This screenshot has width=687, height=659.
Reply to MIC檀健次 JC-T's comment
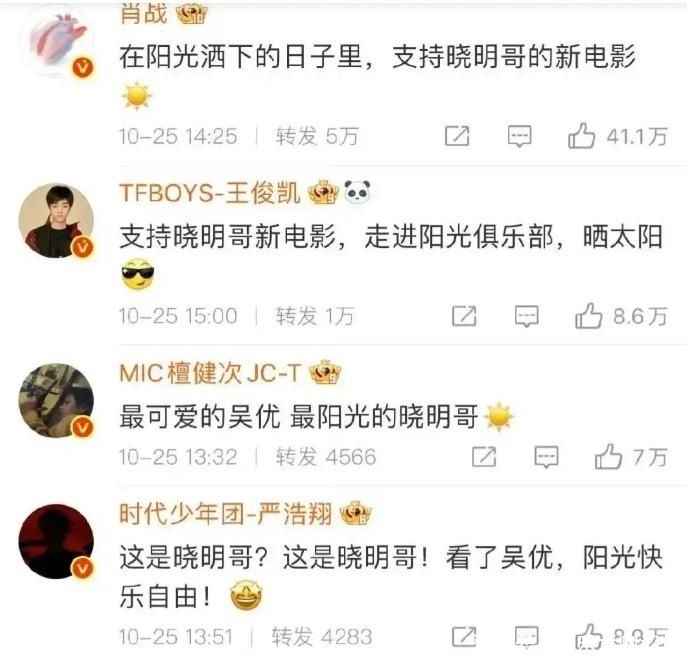coord(546,457)
